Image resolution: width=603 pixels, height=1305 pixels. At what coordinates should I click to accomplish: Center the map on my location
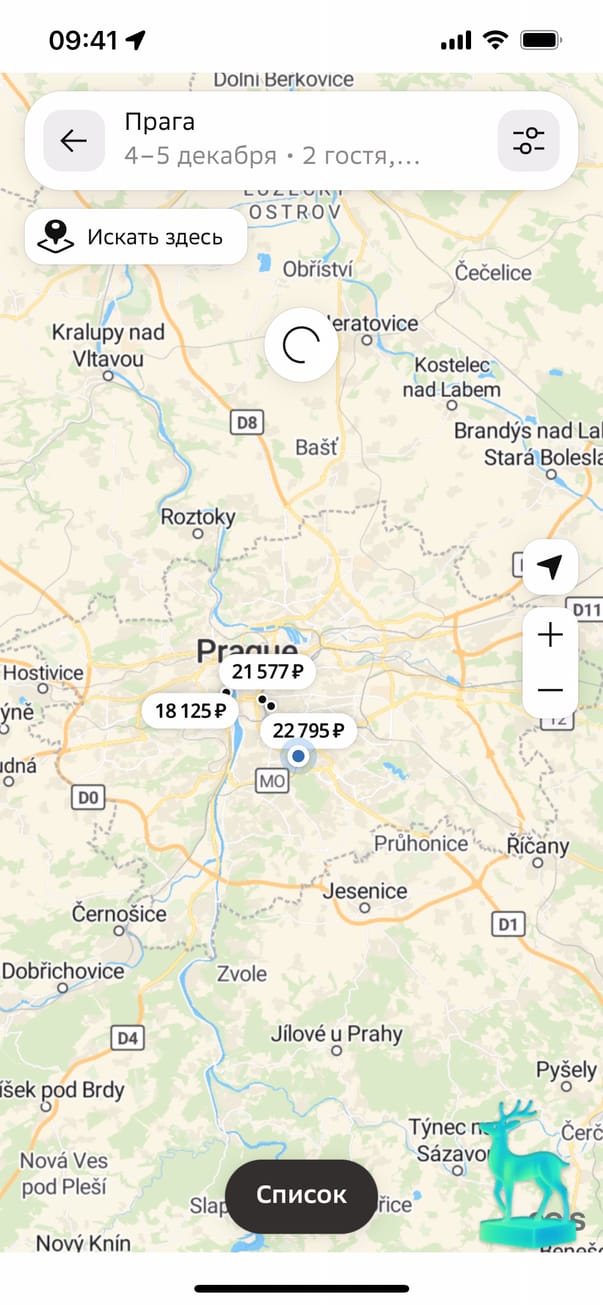pyautogui.click(x=550, y=567)
